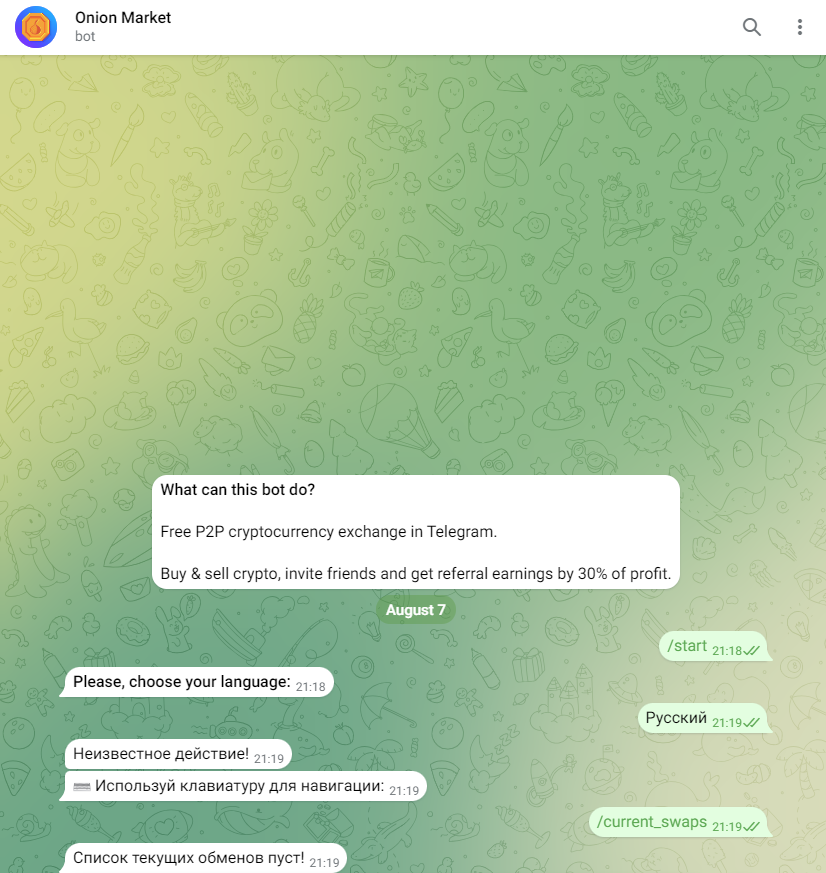
Task: Open the three-dot overflow menu
Action: coord(800,27)
